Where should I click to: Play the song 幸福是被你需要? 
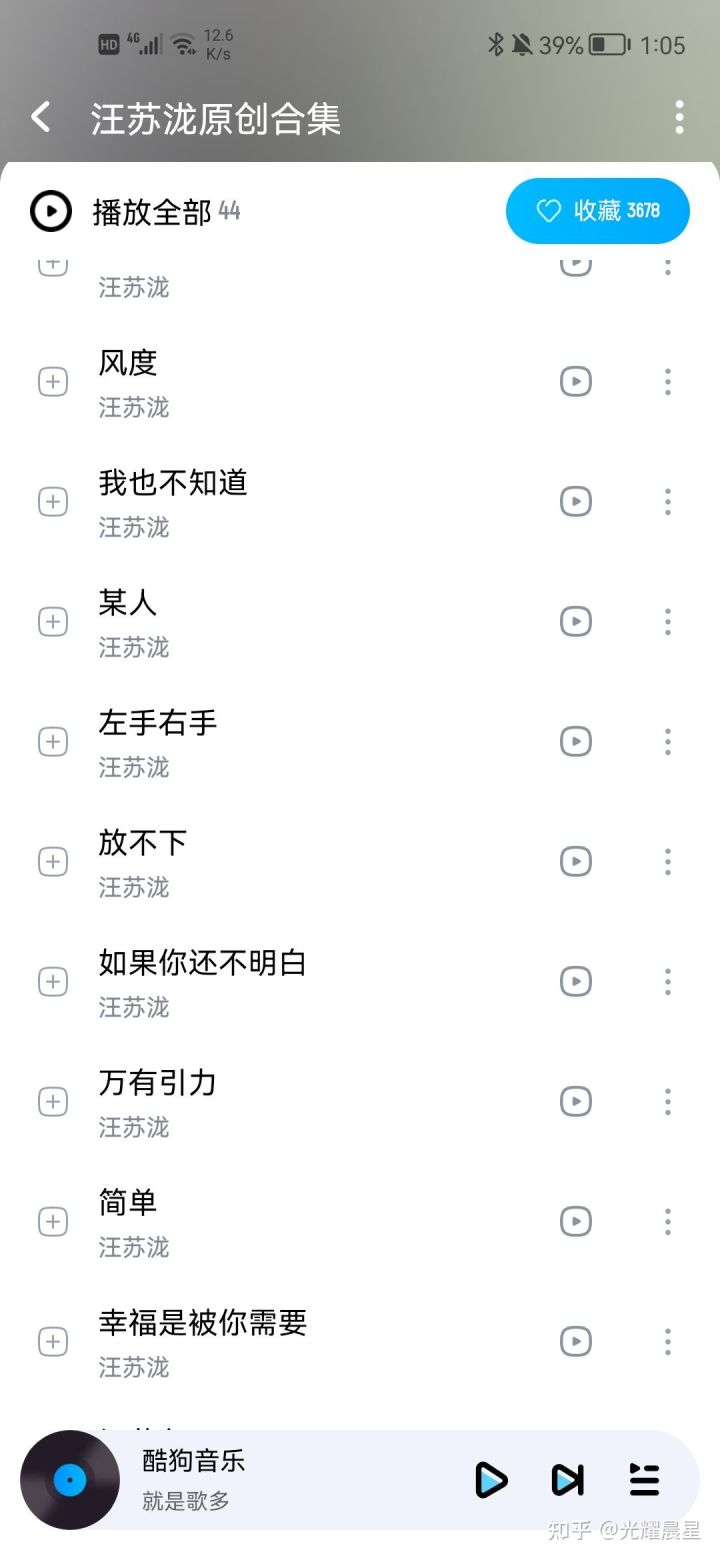click(x=203, y=1322)
